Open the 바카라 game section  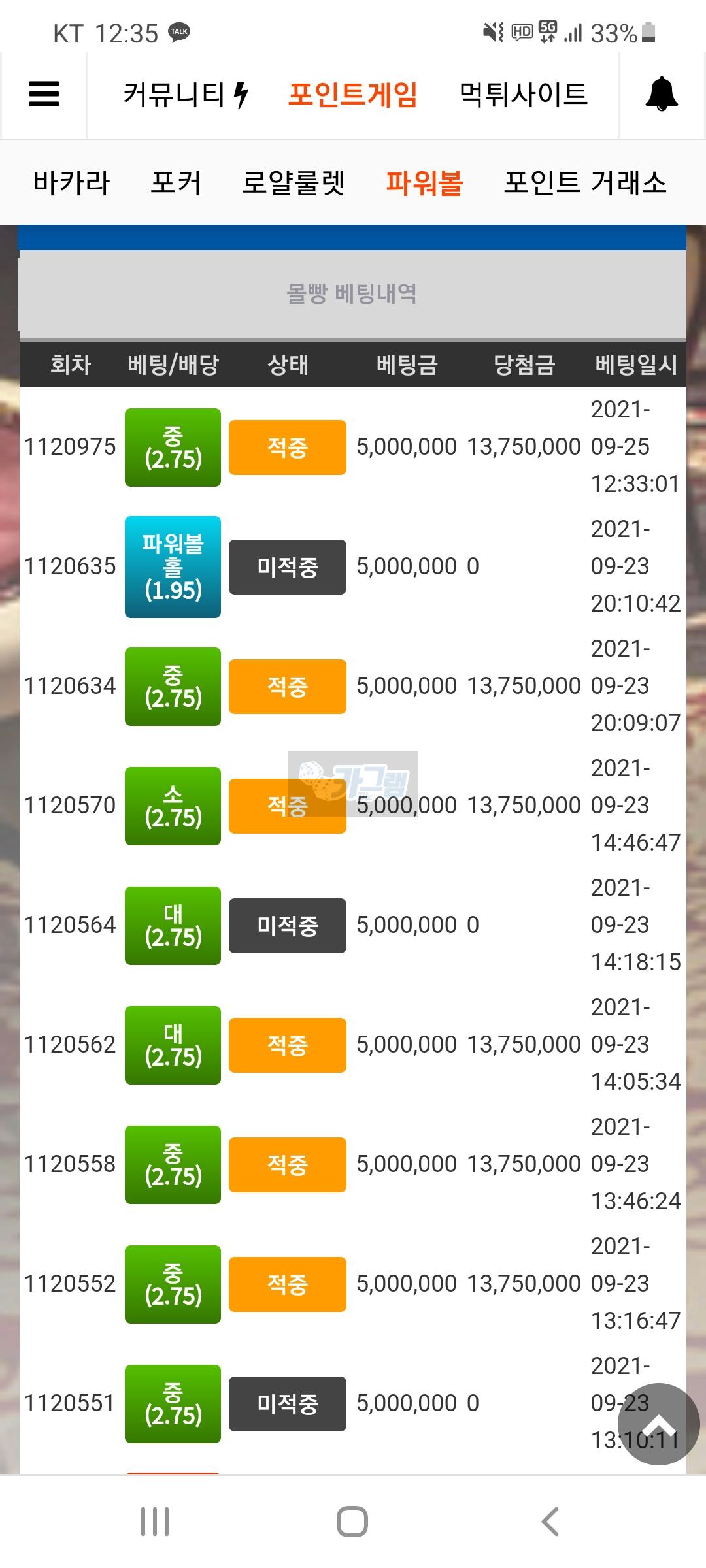pos(72,182)
